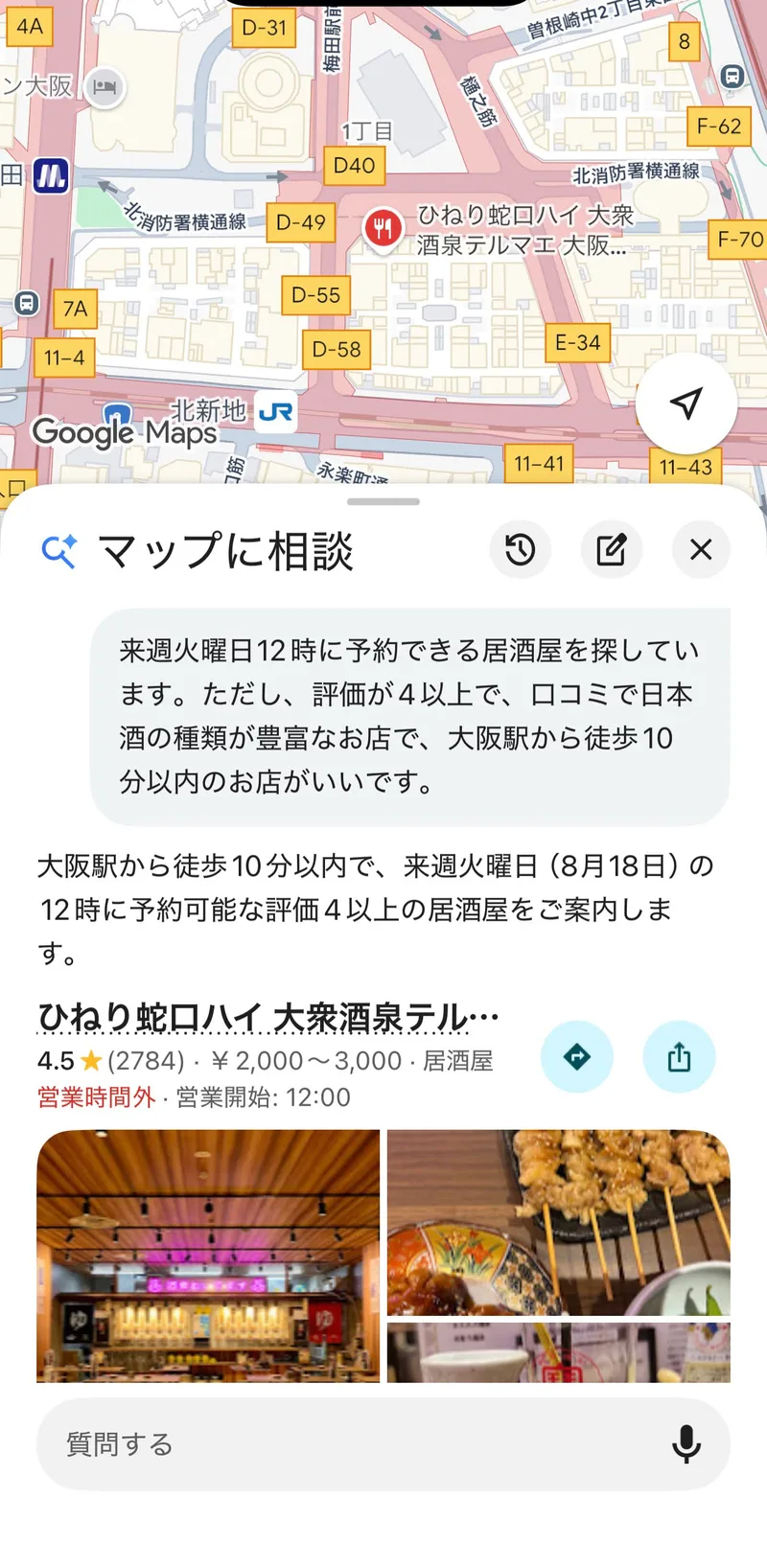Open the yakitori skewers photo
The width and height of the screenshot is (767, 1568).
(x=559, y=1222)
